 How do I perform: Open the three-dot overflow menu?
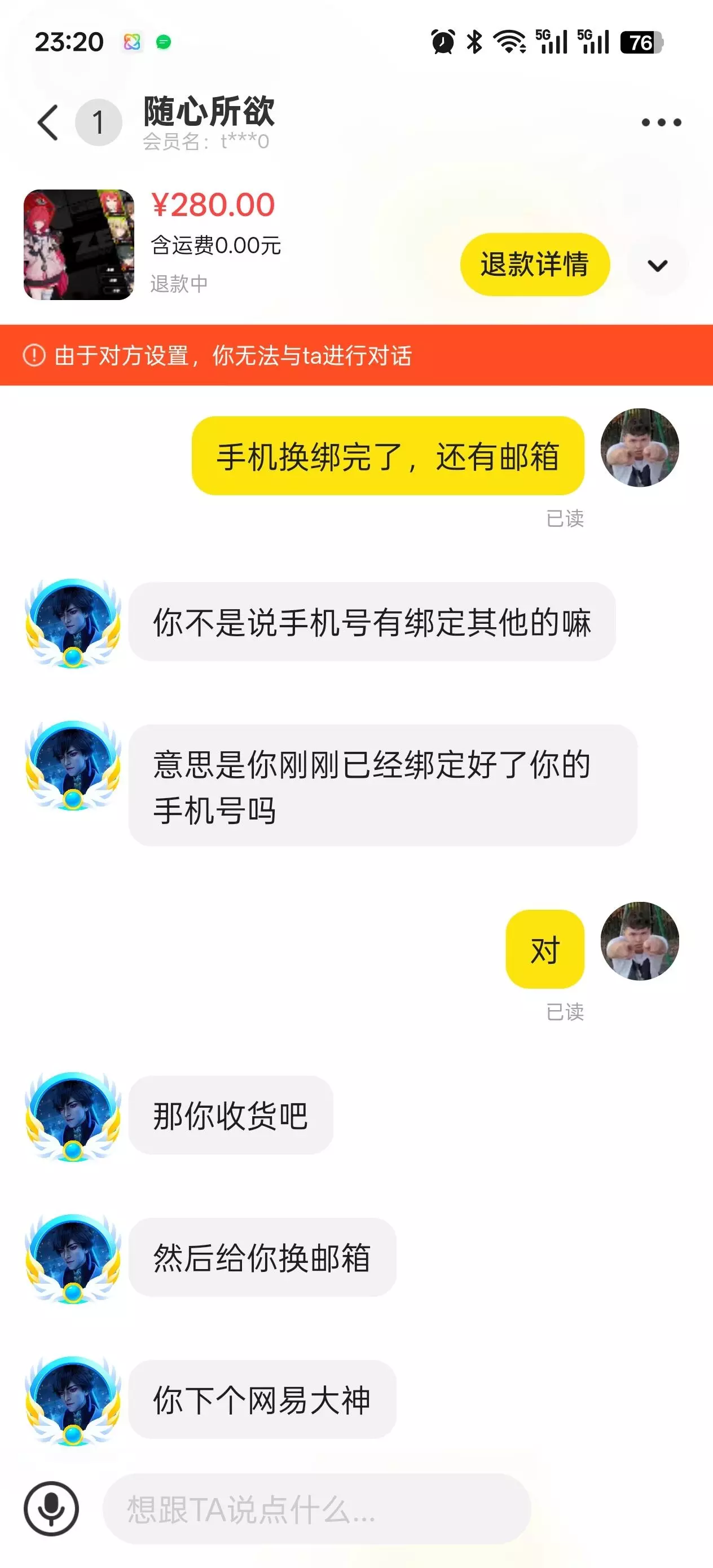[661, 122]
